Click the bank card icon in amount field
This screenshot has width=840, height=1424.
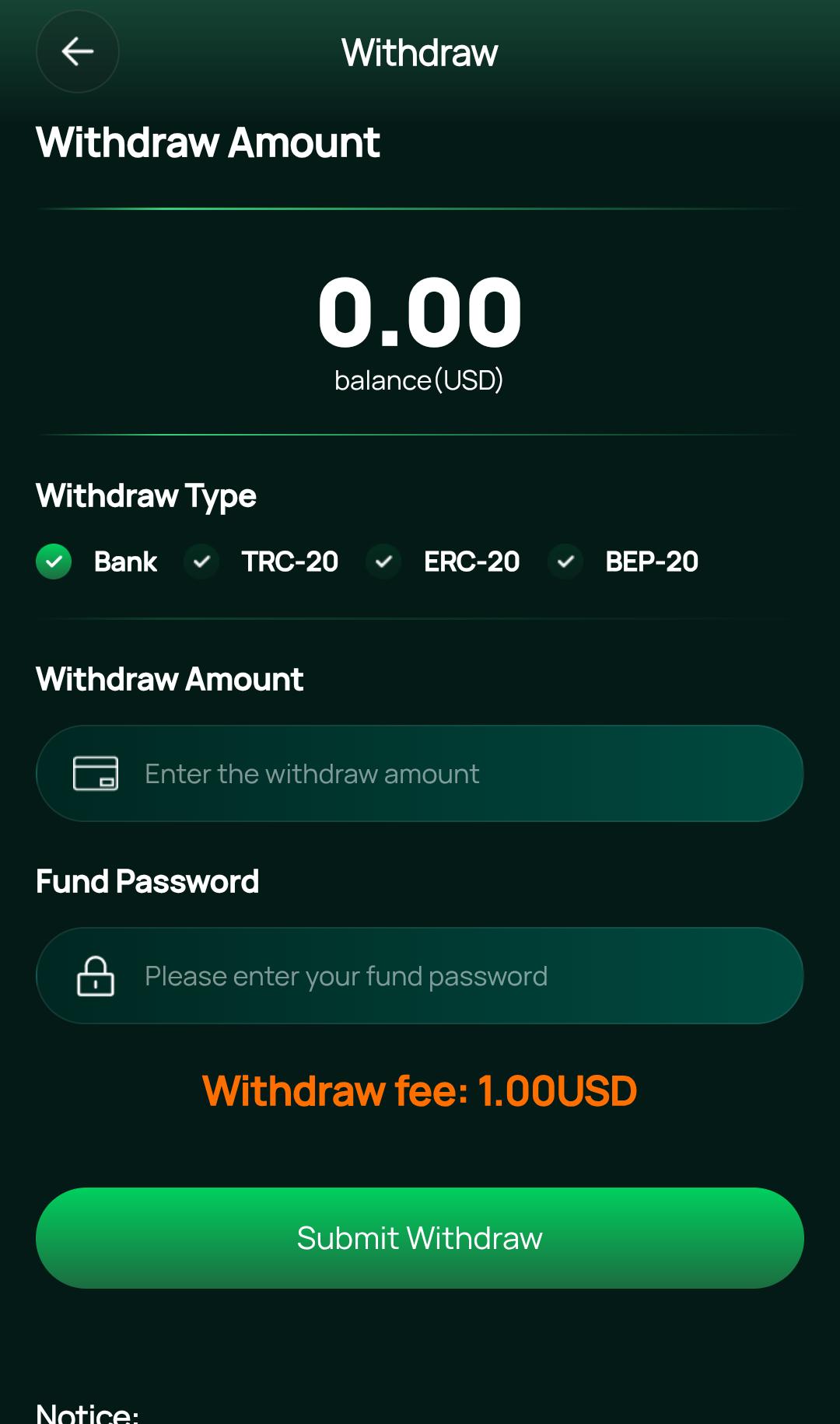[x=96, y=773]
